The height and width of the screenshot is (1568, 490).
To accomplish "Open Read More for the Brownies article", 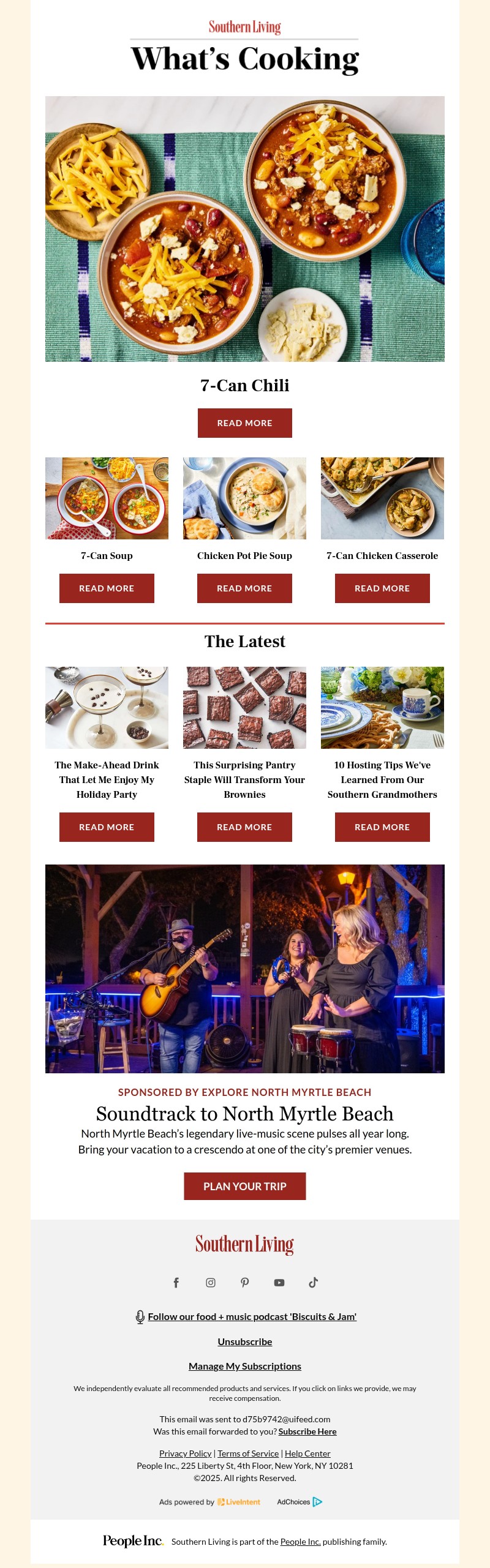I will click(244, 827).
